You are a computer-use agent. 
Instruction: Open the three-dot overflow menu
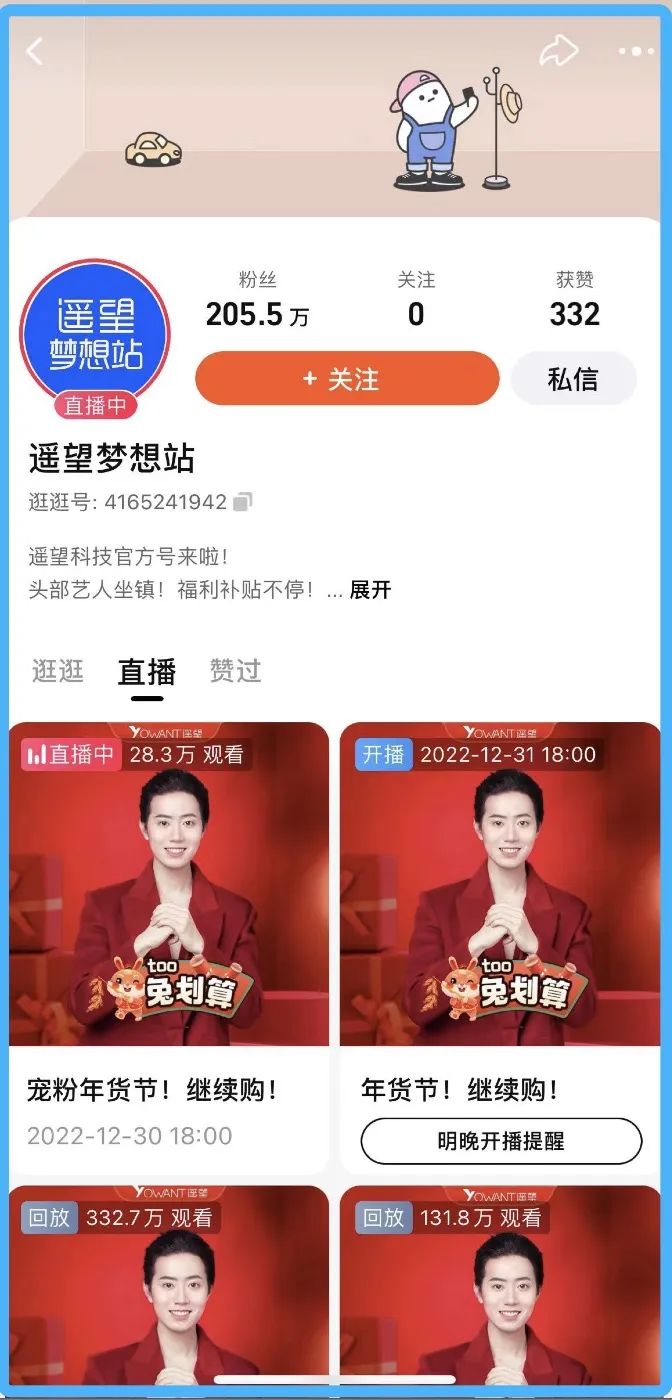tap(634, 52)
